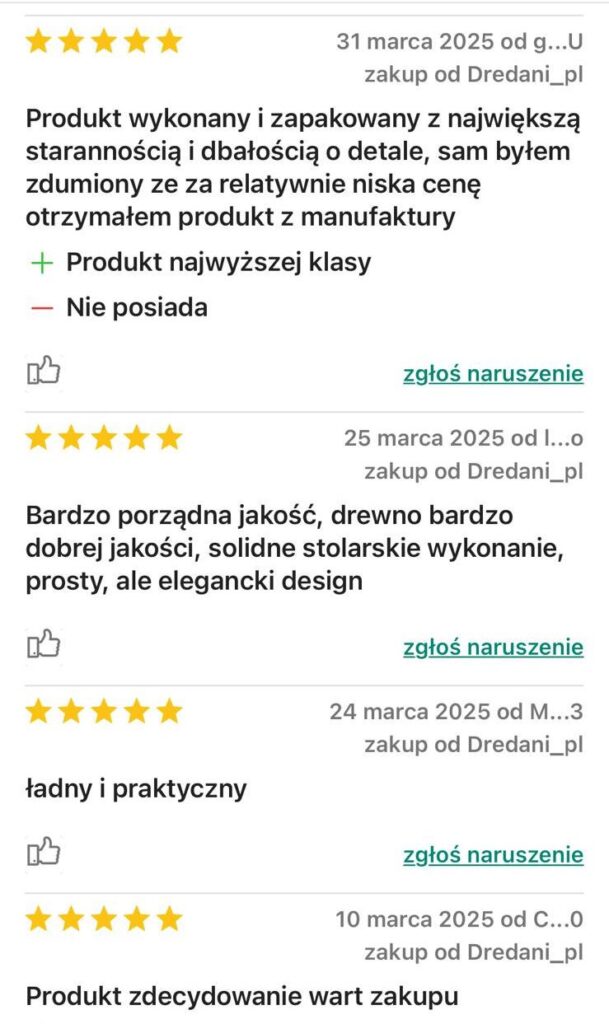
Task: Like the 'ładny i praktyczny' review
Action: pos(43,853)
